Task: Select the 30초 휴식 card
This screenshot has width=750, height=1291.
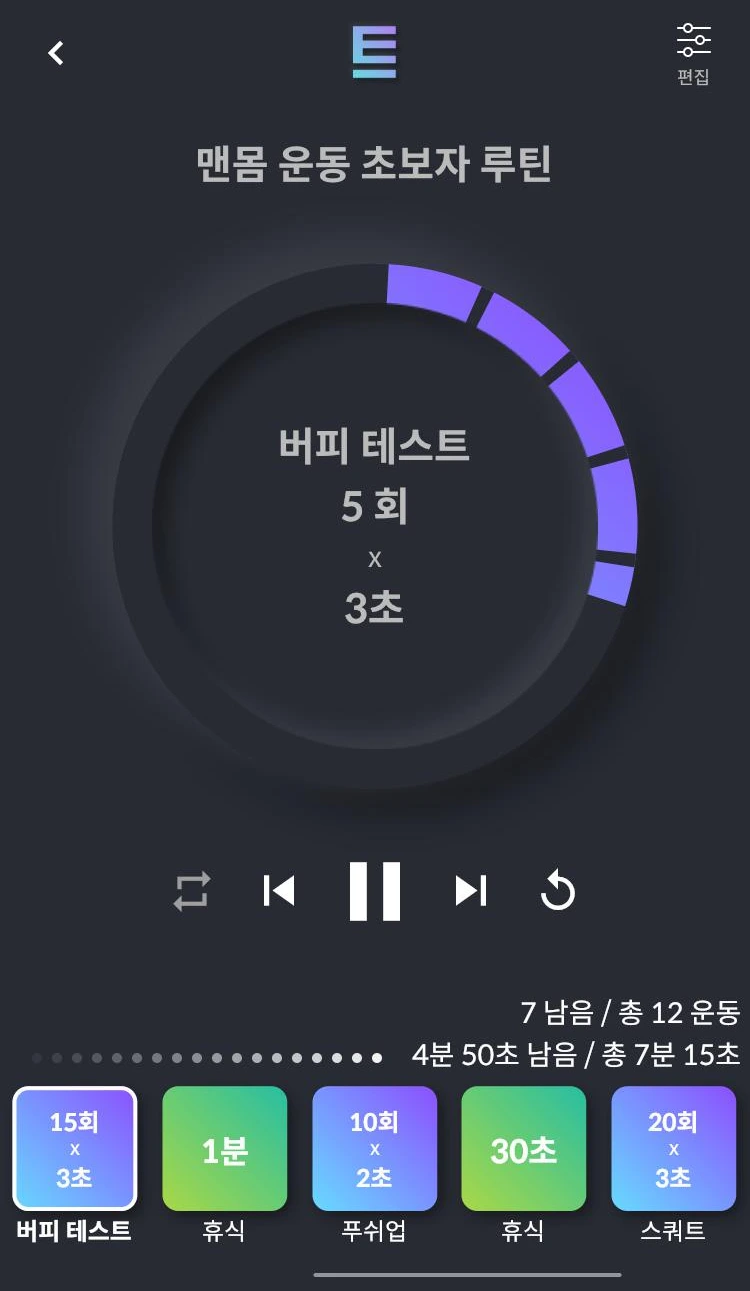Action: pos(524,1149)
